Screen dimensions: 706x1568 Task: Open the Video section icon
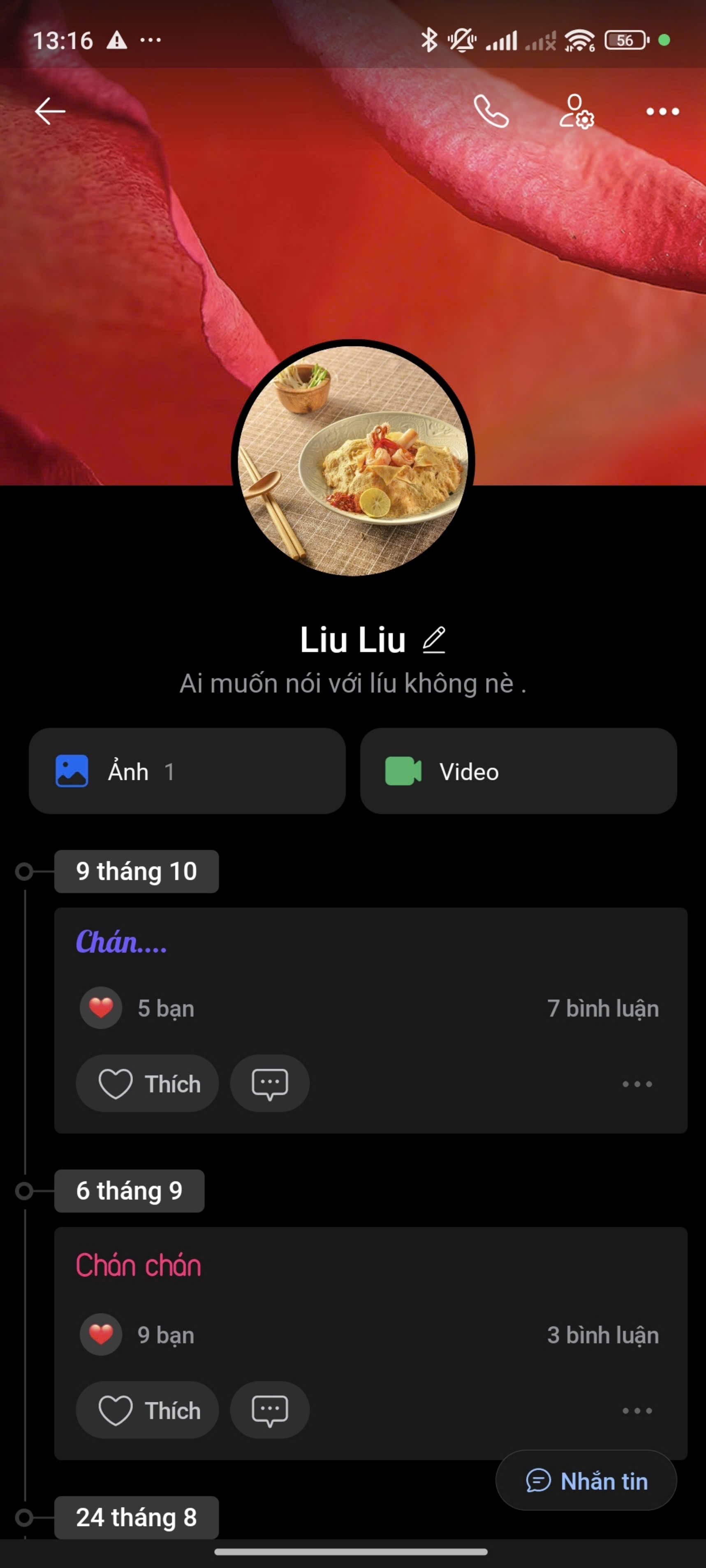coord(402,771)
